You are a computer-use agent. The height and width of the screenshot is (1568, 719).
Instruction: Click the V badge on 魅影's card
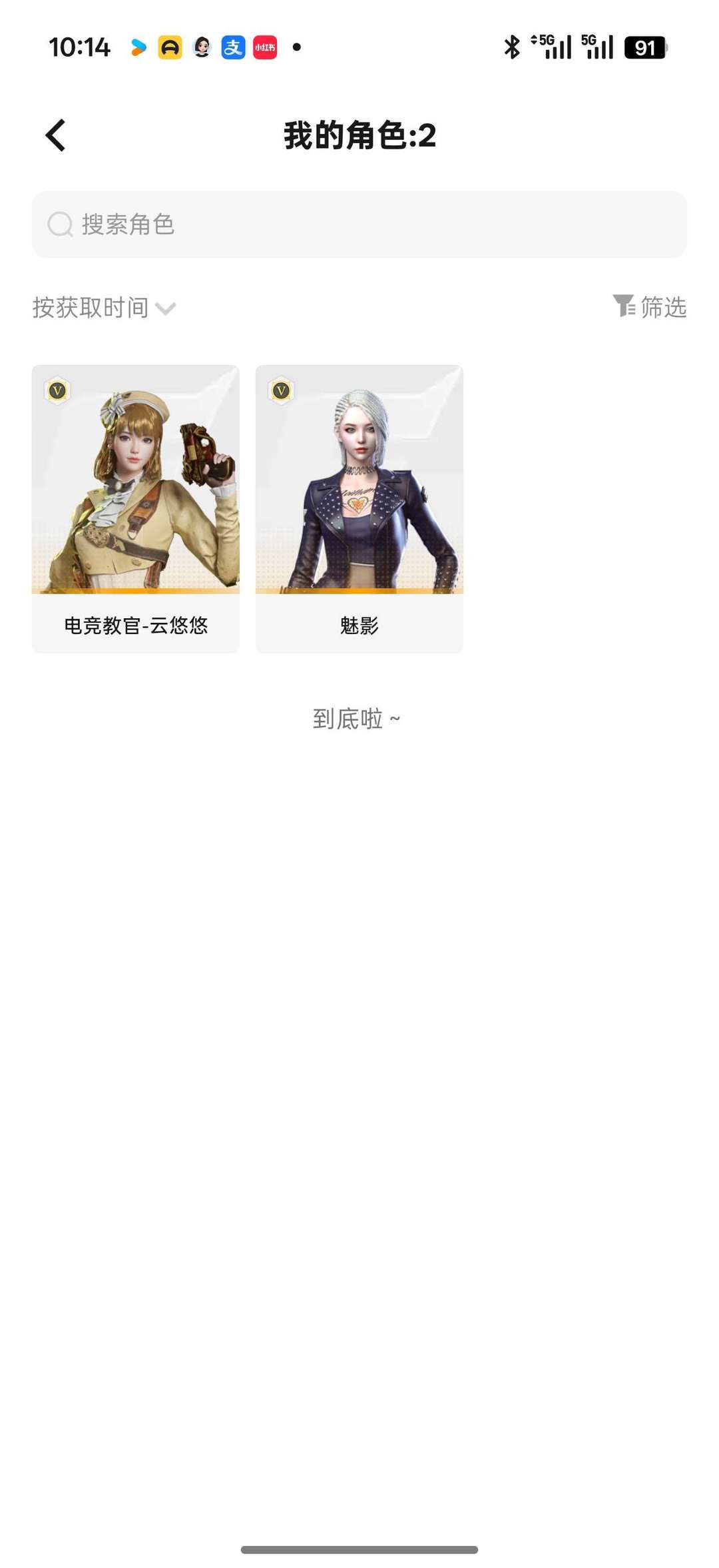pyautogui.click(x=282, y=392)
